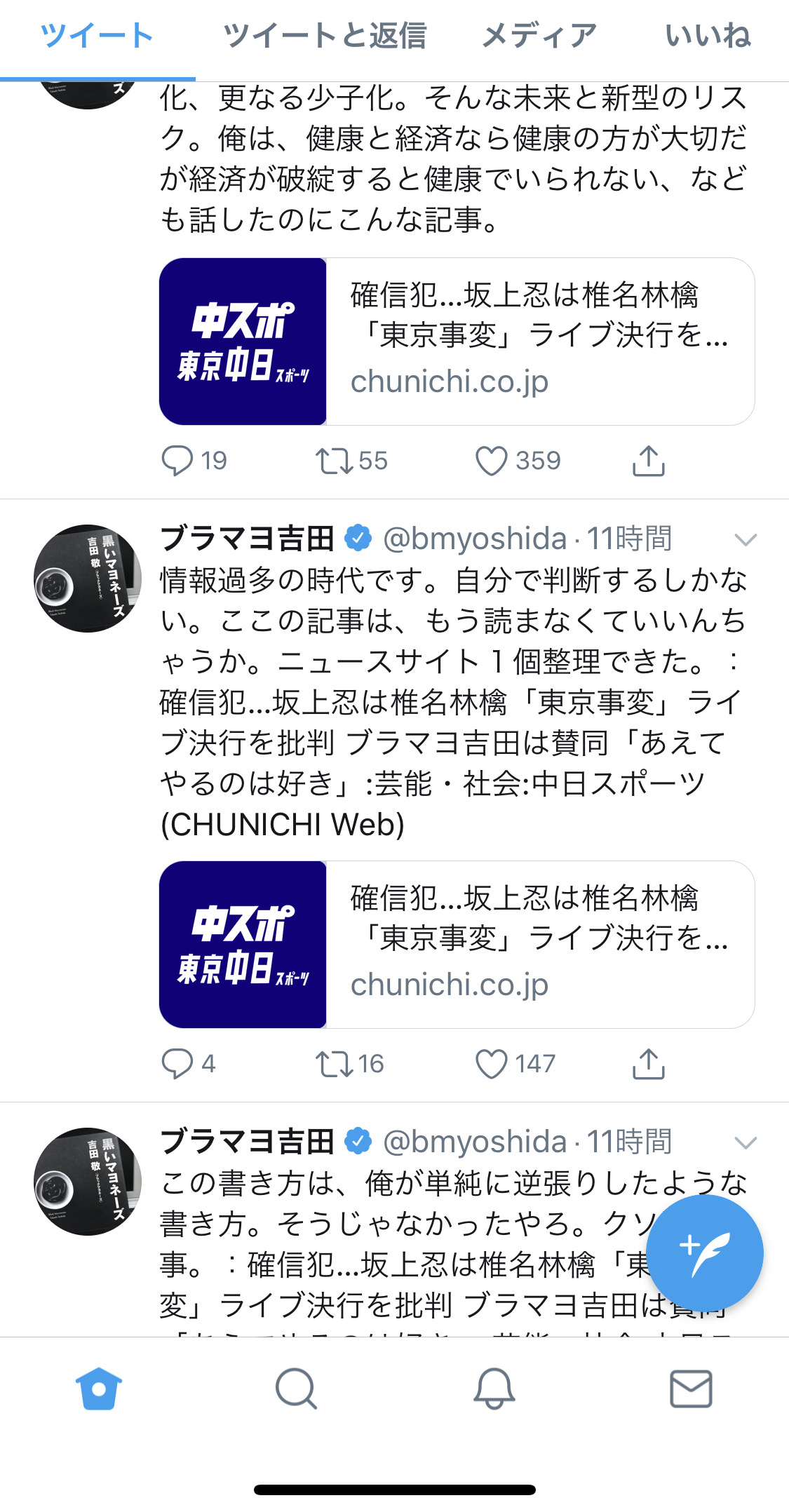The width and height of the screenshot is (789, 1512).
Task: Share the tweet with 147 likes
Action: click(x=648, y=1064)
